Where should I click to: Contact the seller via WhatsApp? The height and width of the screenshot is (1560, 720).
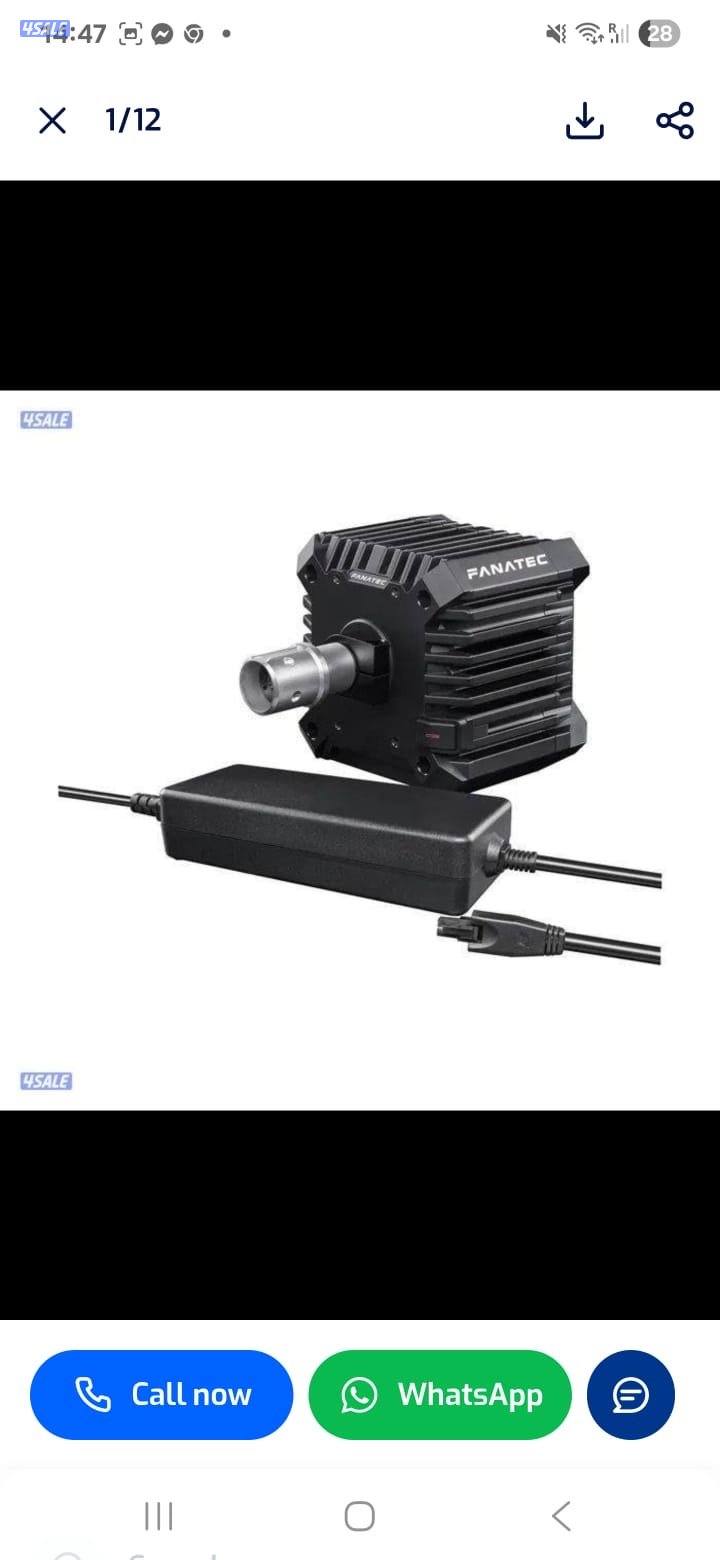pyautogui.click(x=440, y=1395)
